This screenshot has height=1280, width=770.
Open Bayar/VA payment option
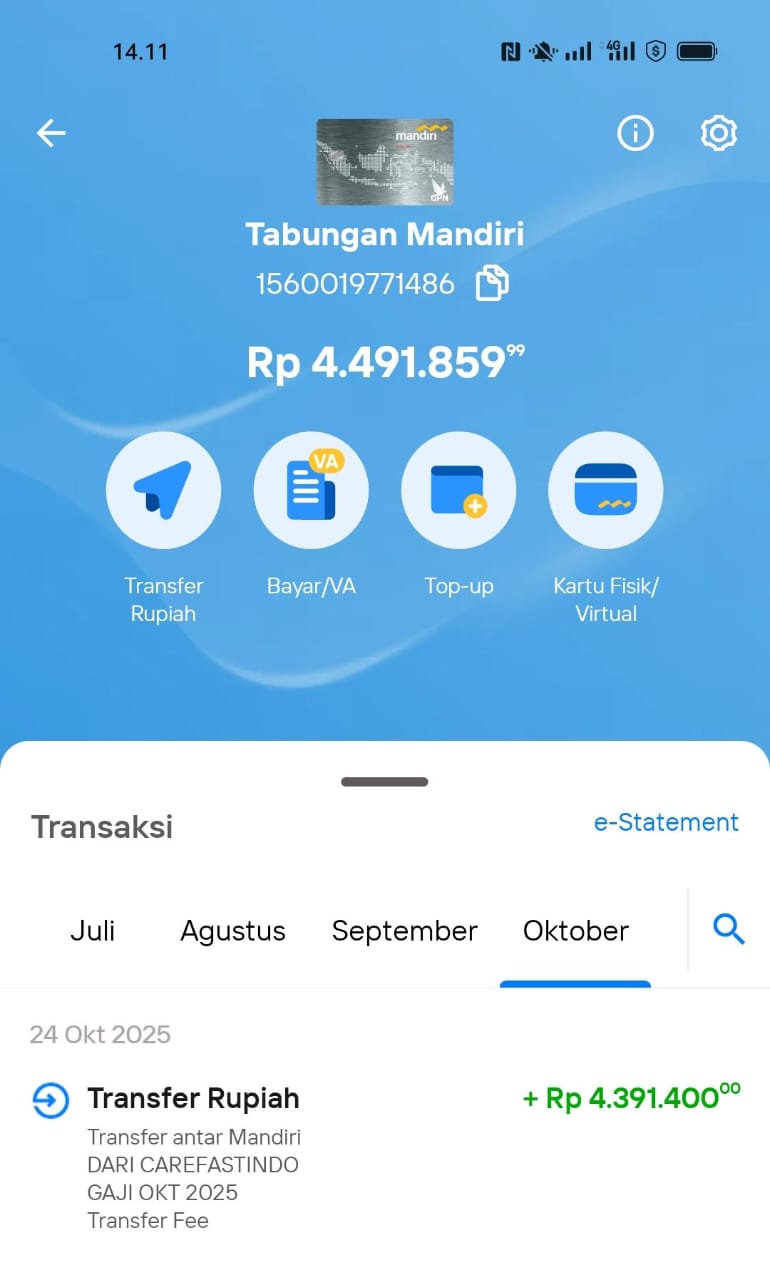pyautogui.click(x=311, y=491)
